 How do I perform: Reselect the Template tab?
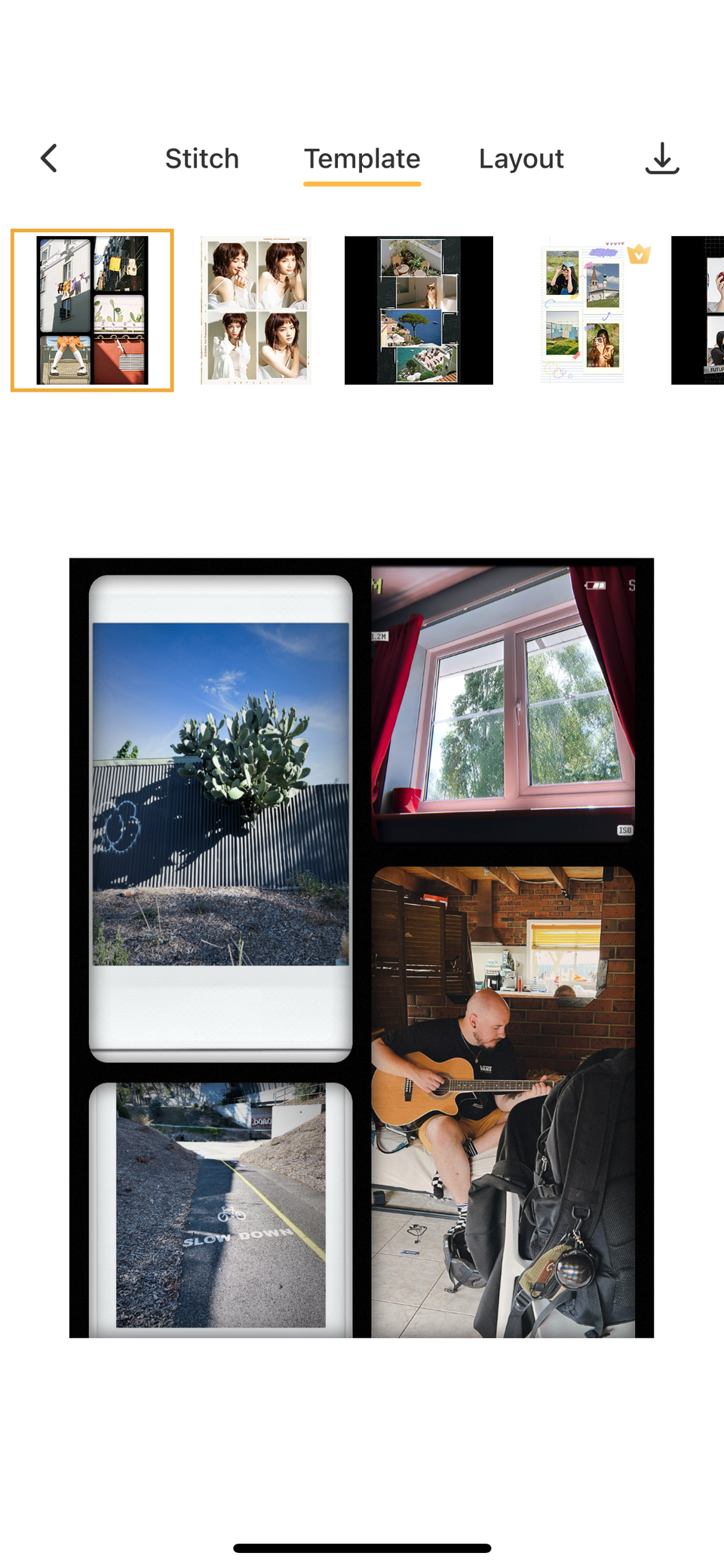point(362,158)
